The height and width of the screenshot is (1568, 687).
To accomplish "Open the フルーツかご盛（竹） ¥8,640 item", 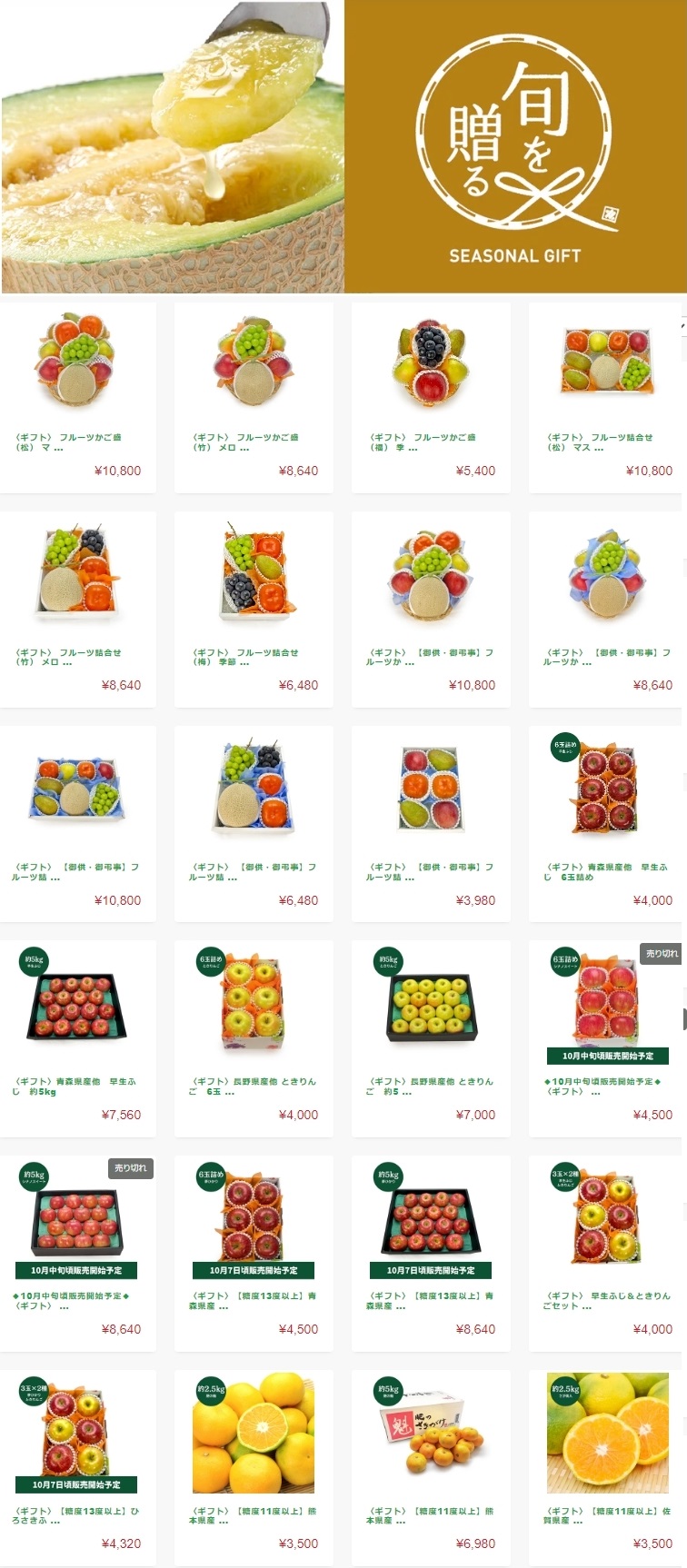I will [254, 363].
